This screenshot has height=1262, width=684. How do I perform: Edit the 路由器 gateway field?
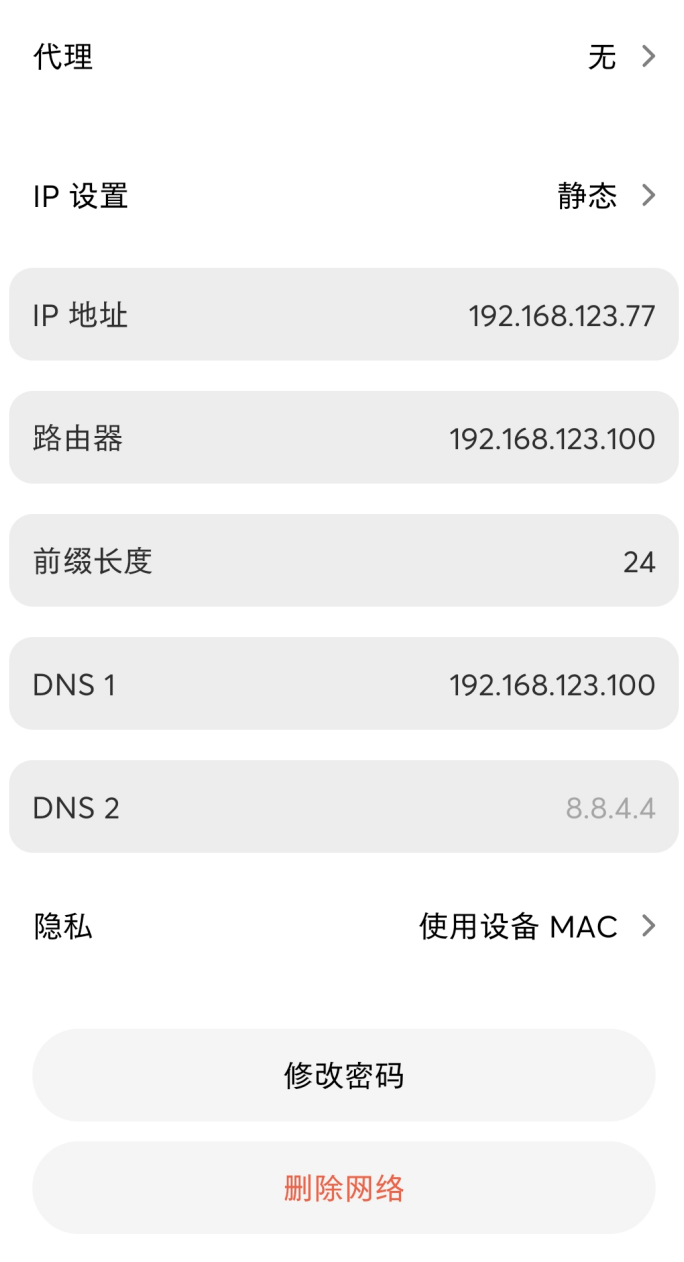(344, 437)
